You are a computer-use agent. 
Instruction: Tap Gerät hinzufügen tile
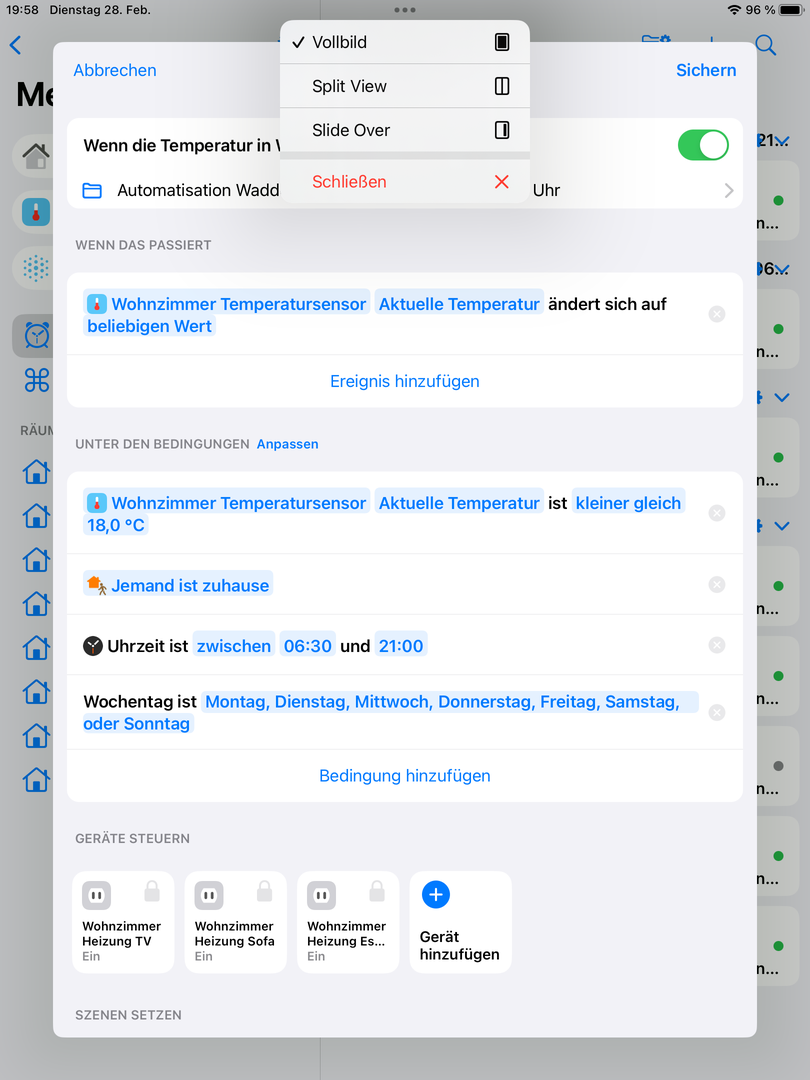coord(460,921)
